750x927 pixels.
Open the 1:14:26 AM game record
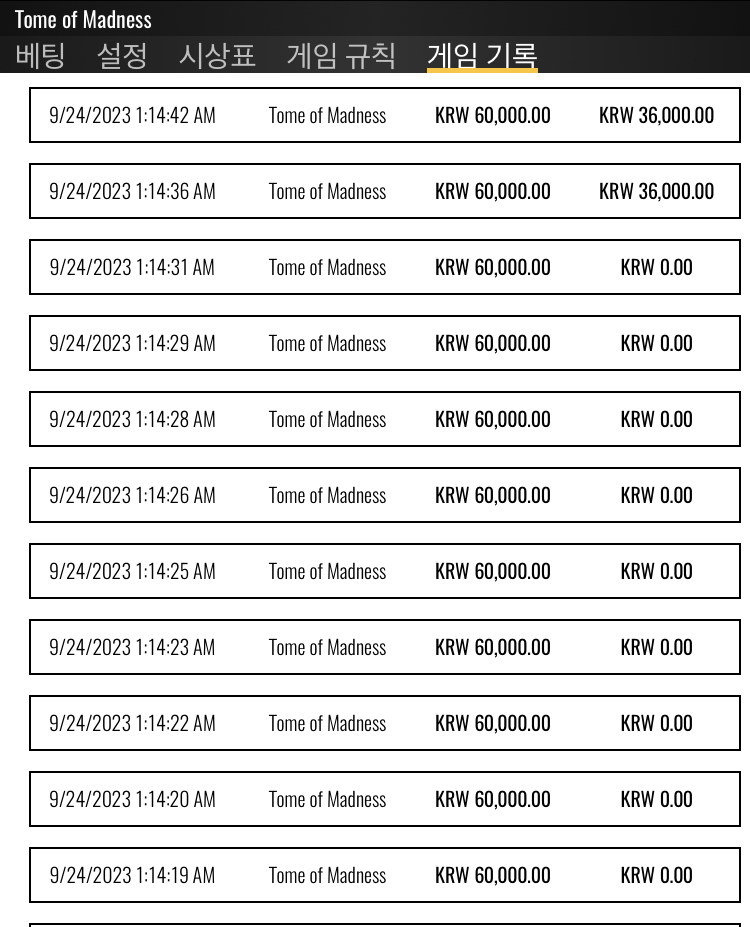385,495
